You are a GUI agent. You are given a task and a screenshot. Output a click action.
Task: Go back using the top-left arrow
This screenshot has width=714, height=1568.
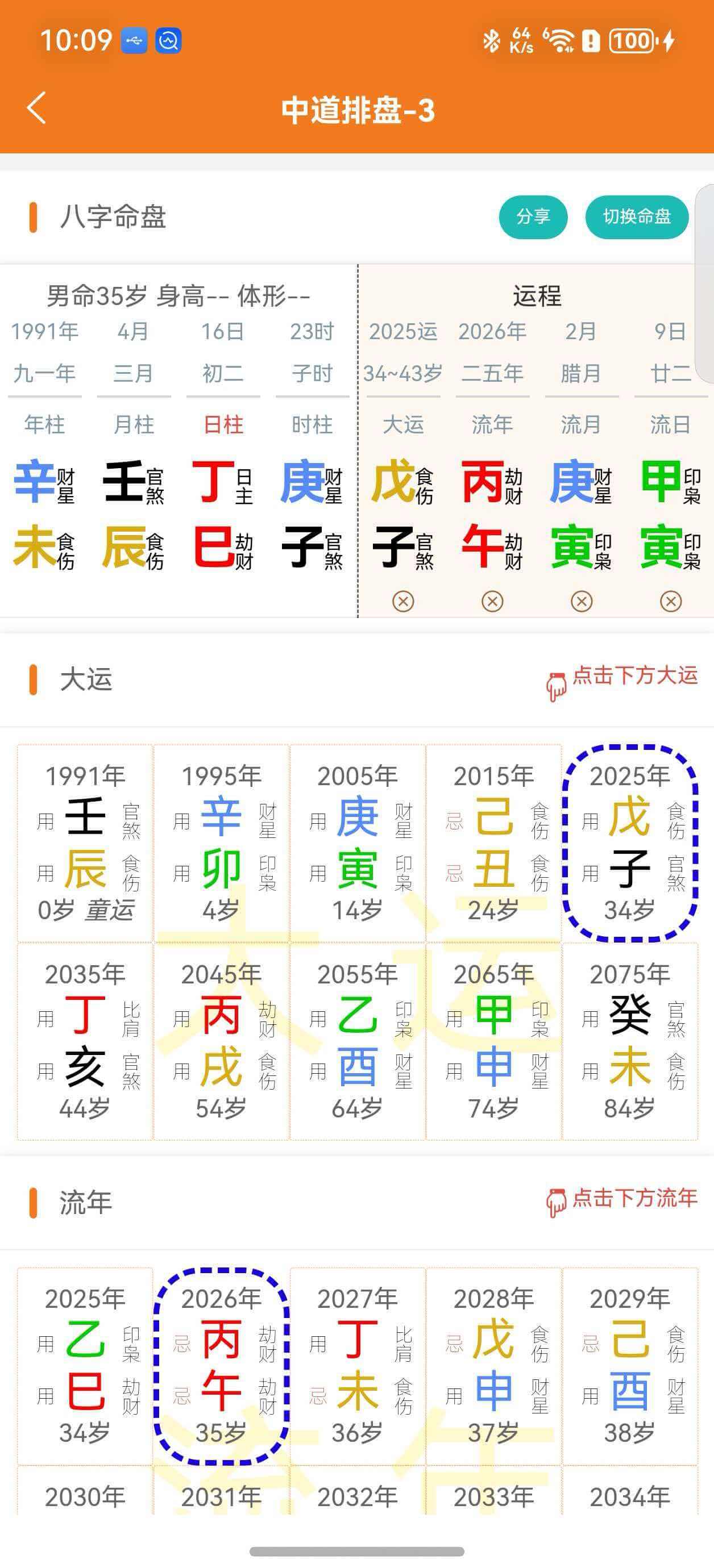click(x=37, y=109)
